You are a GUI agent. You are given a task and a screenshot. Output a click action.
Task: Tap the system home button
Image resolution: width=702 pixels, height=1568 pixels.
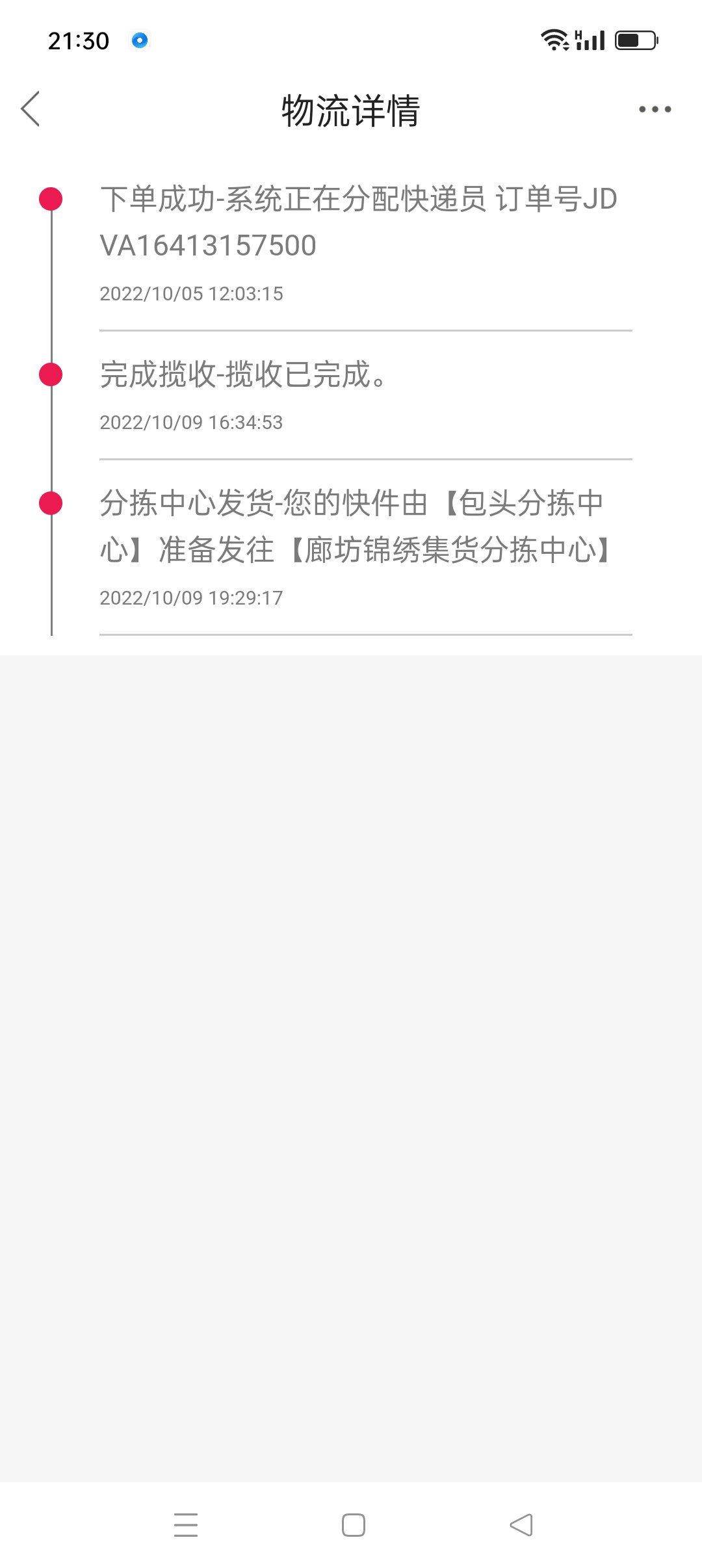pyautogui.click(x=353, y=1524)
